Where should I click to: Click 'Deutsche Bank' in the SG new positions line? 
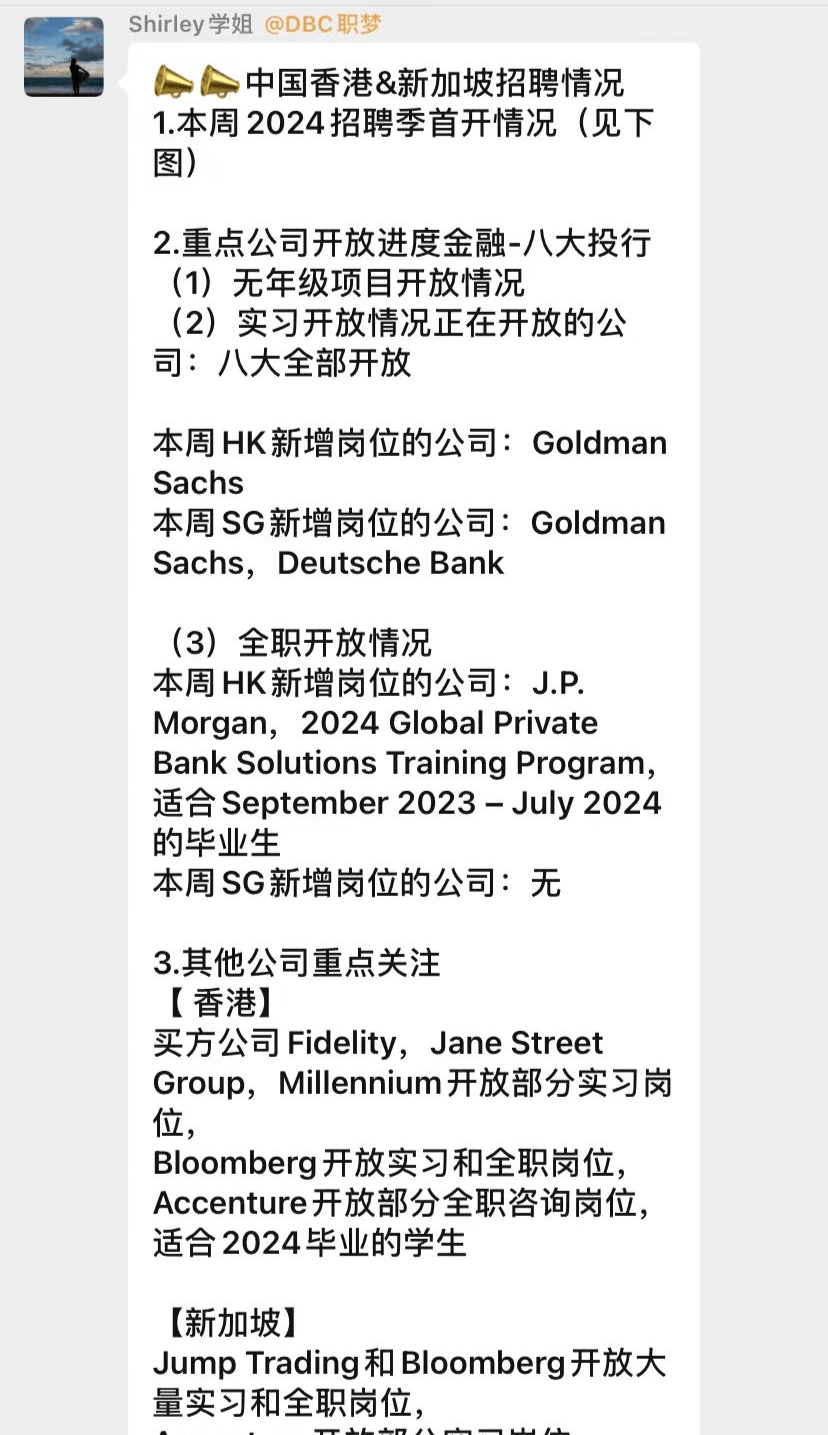click(385, 563)
